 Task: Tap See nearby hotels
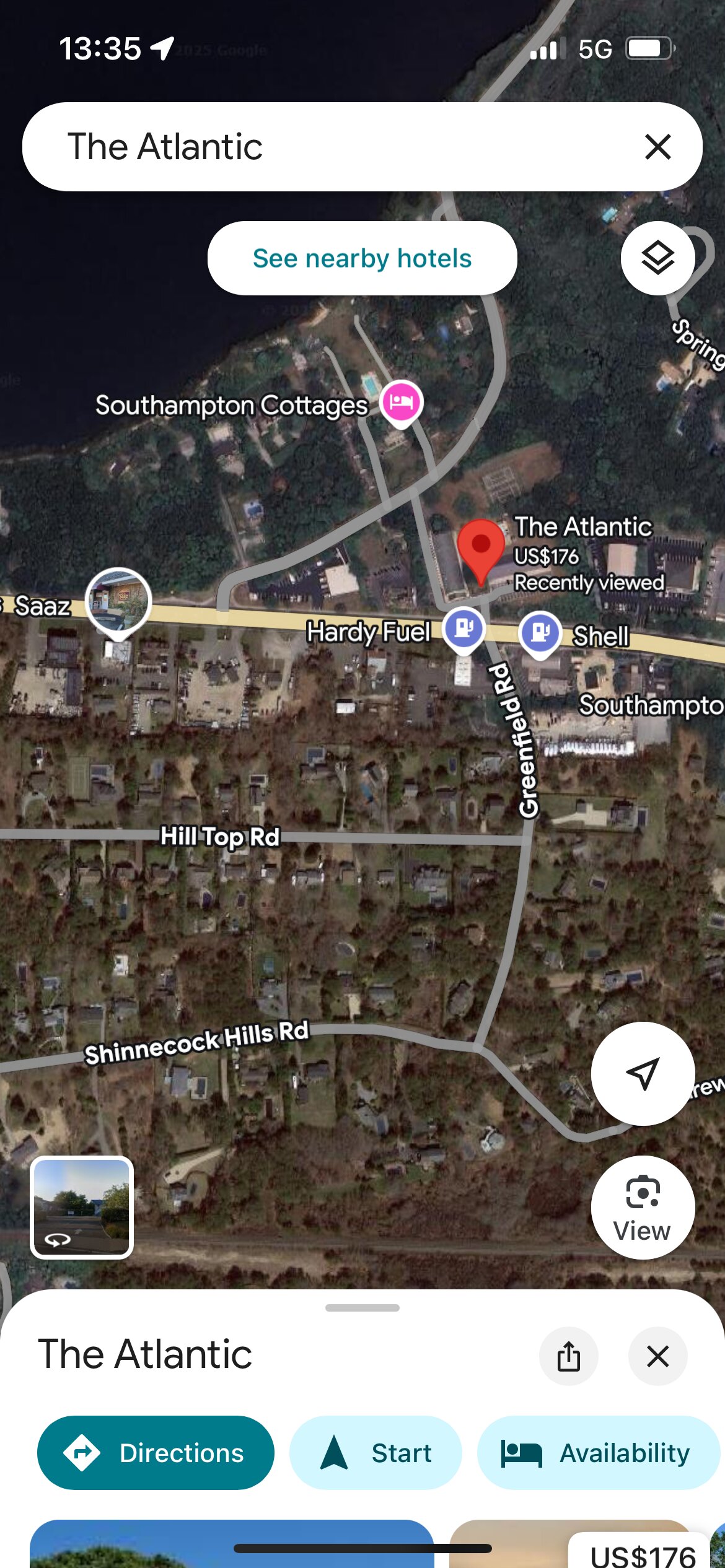362,258
